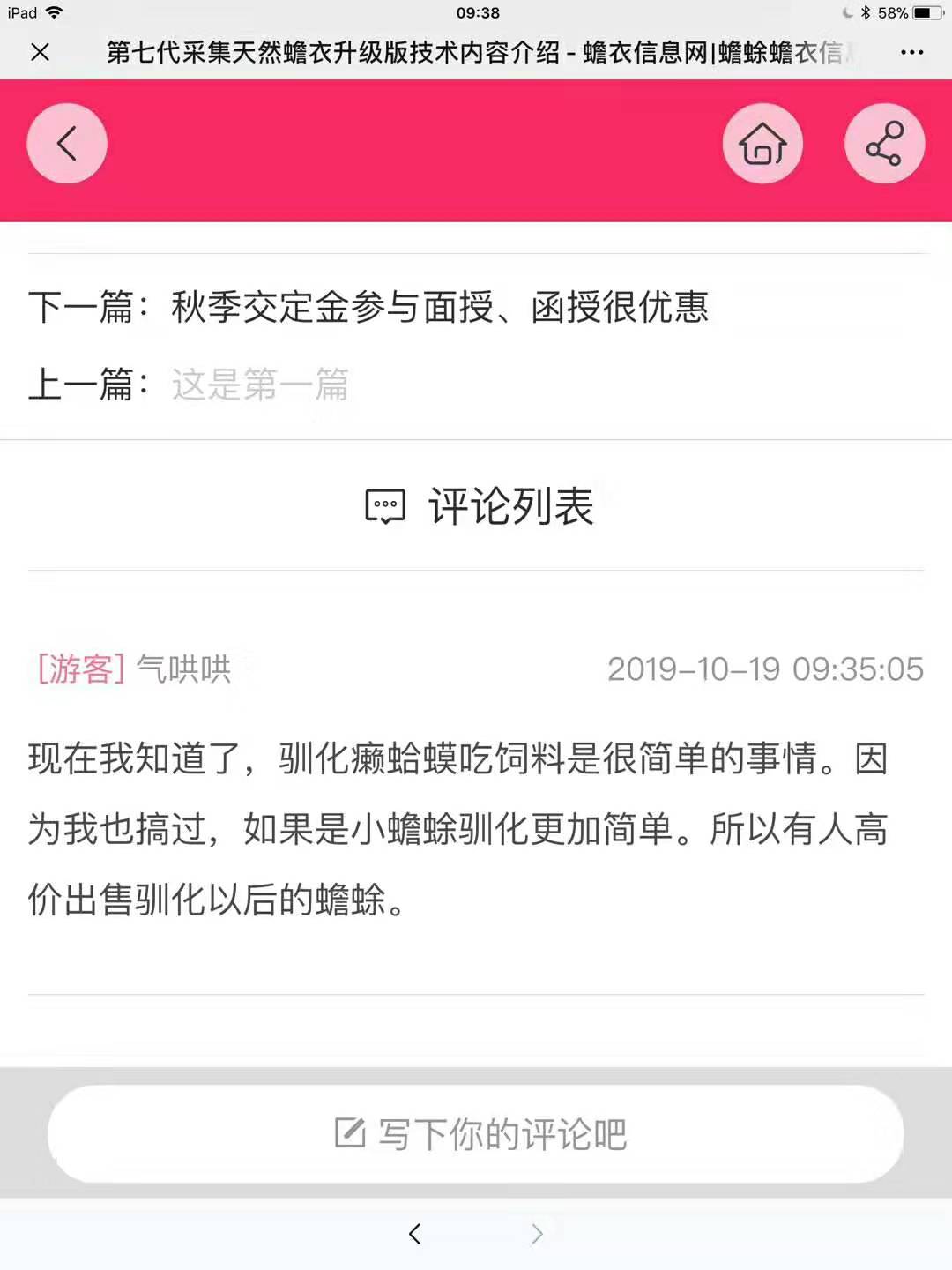Open next article 秋季交定金参与面授、函授很优惠
The width and height of the screenshot is (952, 1270).
click(x=439, y=308)
